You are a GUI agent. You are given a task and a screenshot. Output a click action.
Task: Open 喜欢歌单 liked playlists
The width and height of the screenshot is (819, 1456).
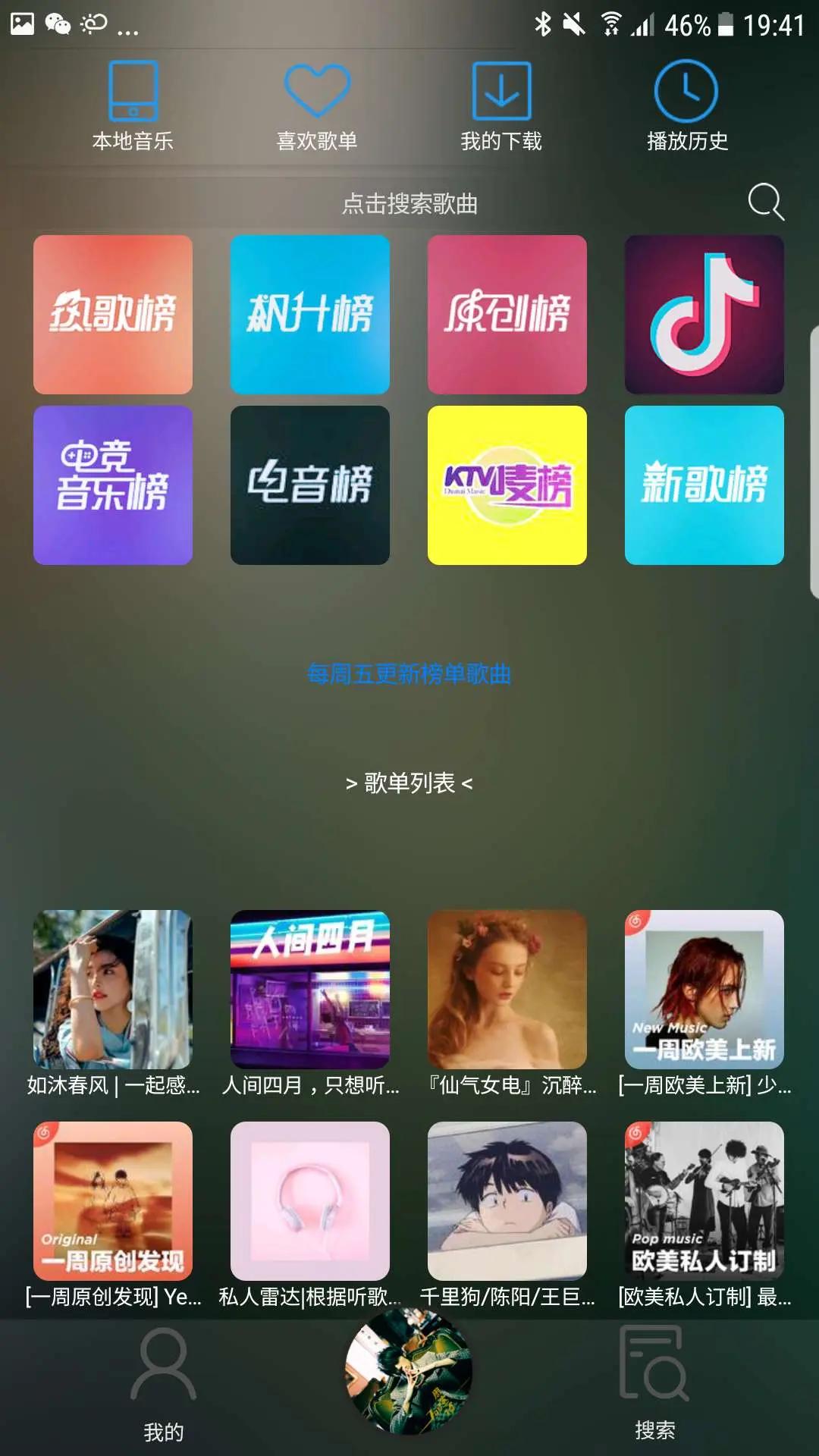point(317,106)
